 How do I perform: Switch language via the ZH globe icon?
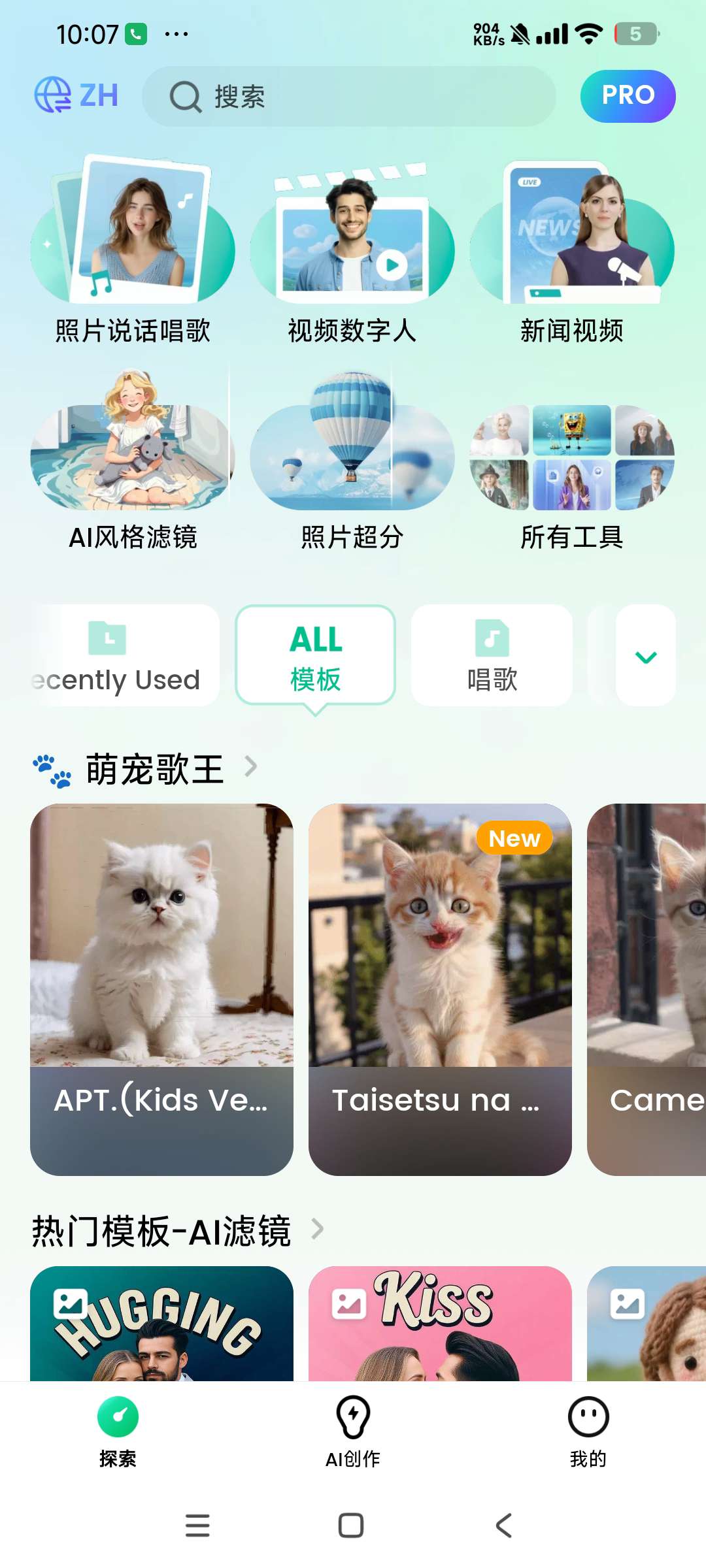pos(76,95)
